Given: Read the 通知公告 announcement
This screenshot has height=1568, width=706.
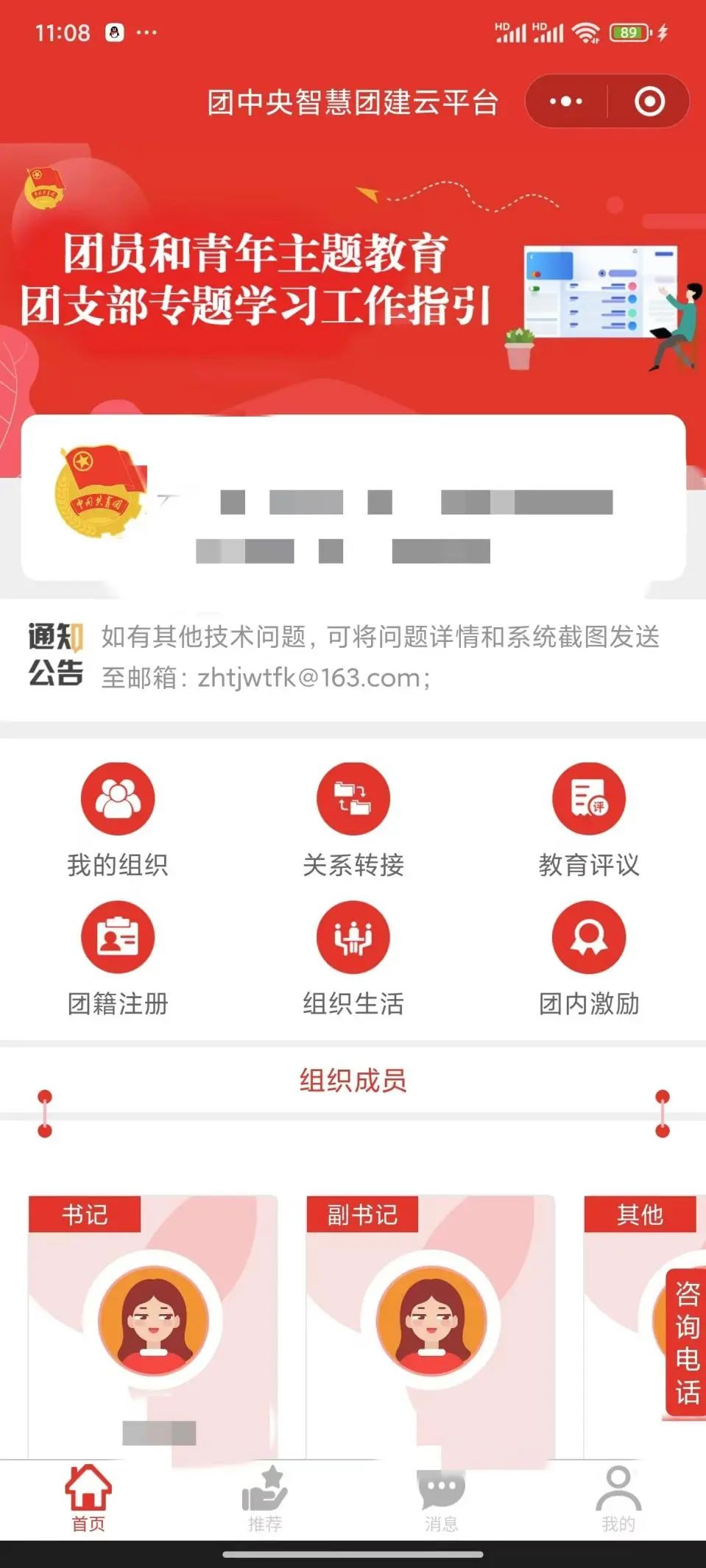Looking at the screenshot, I should (x=379, y=657).
